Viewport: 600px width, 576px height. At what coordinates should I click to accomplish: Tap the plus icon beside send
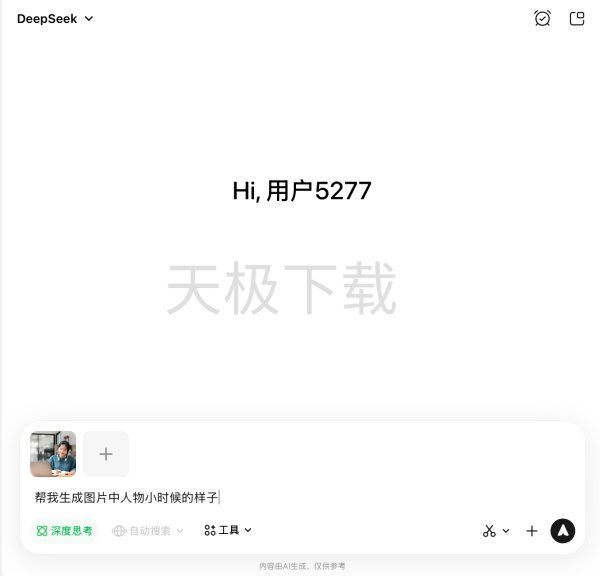532,531
